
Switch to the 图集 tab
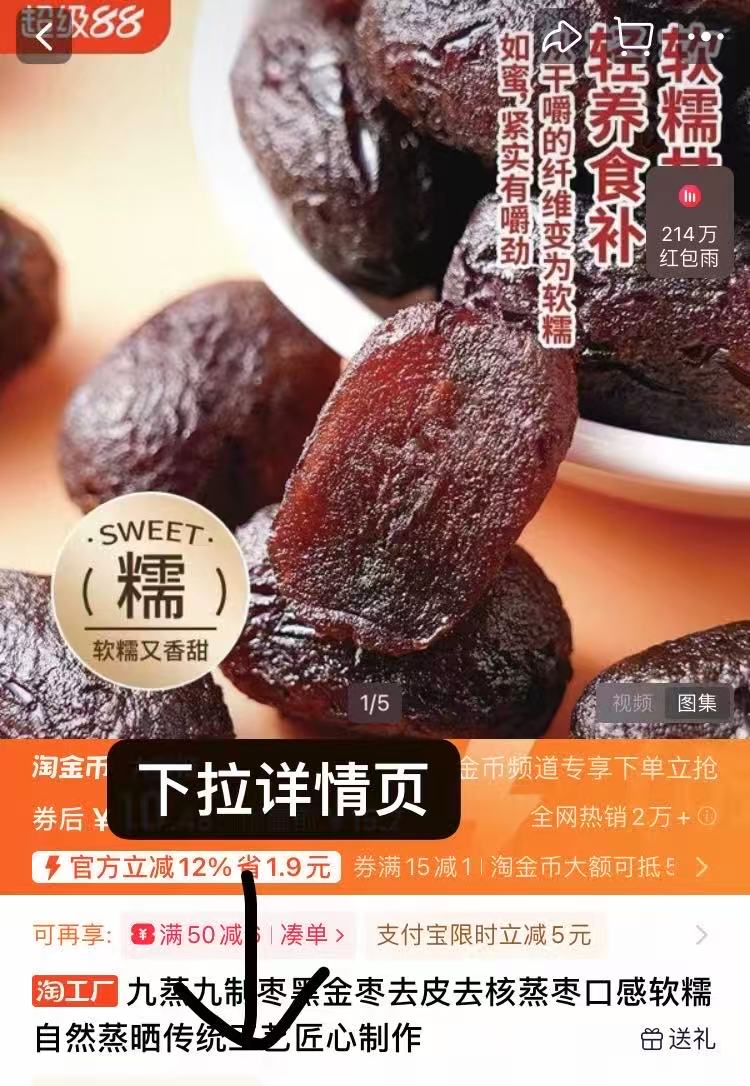[x=697, y=702]
